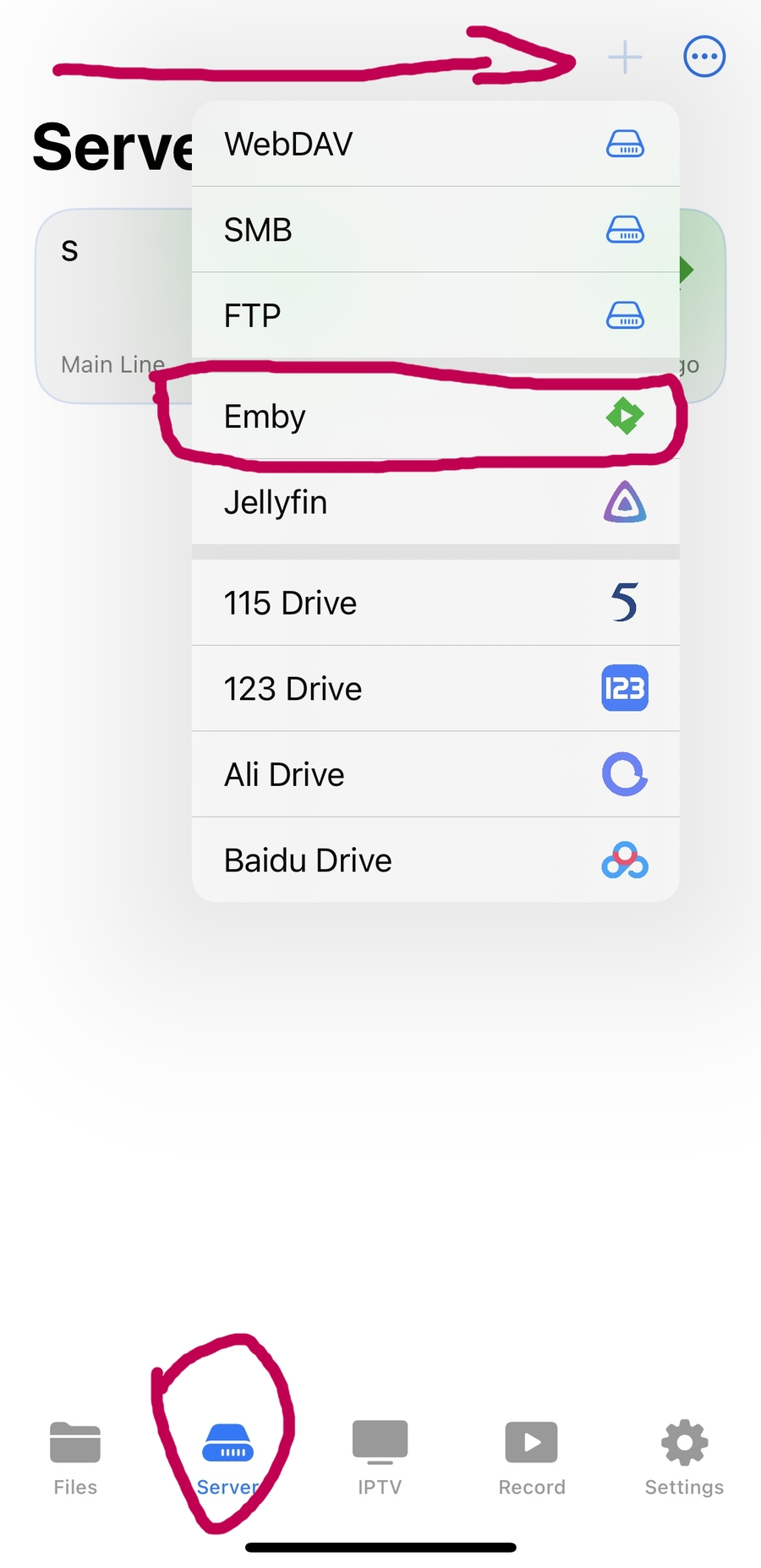Select SMB server type

click(x=435, y=230)
